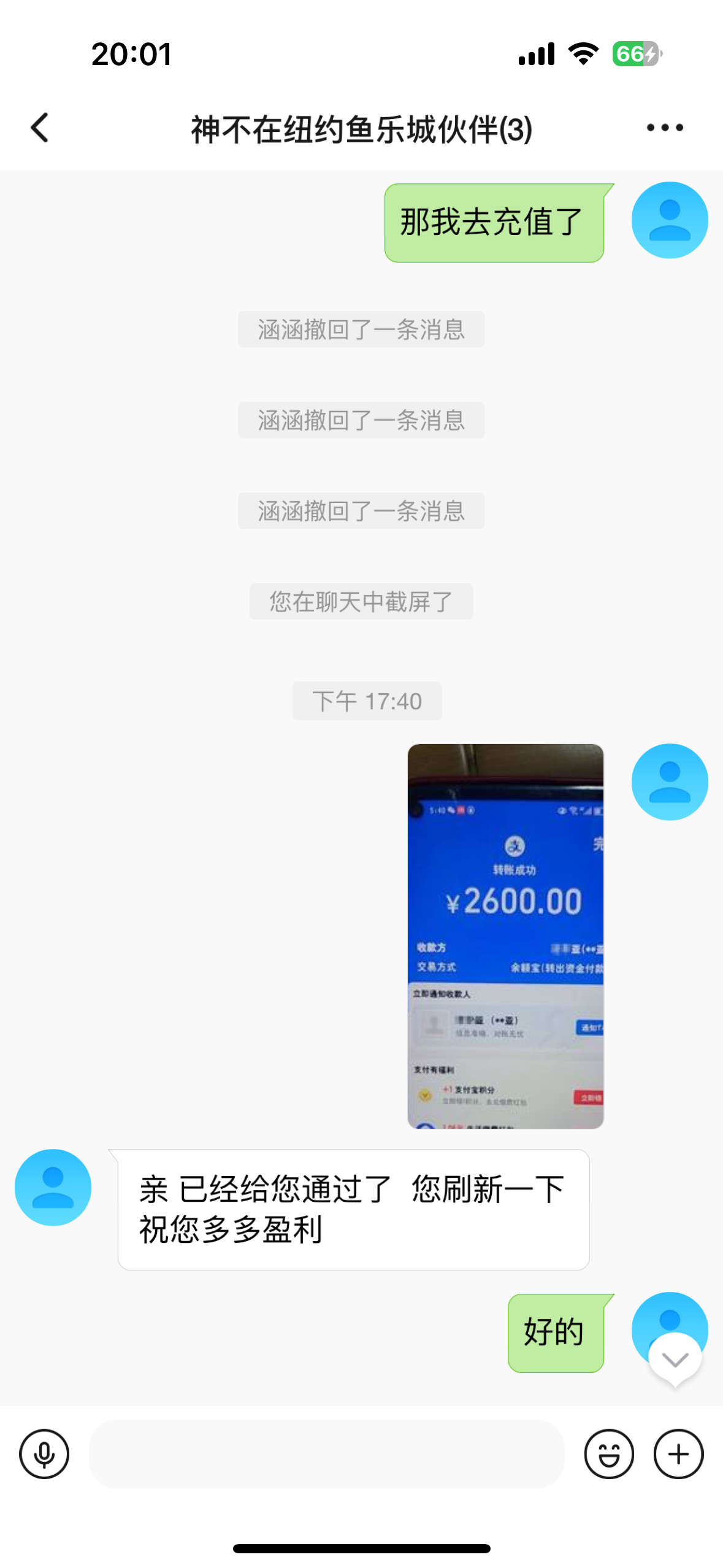Open the ¥2600.00 transfer photo
The width and height of the screenshot is (723, 1568).
(x=505, y=936)
